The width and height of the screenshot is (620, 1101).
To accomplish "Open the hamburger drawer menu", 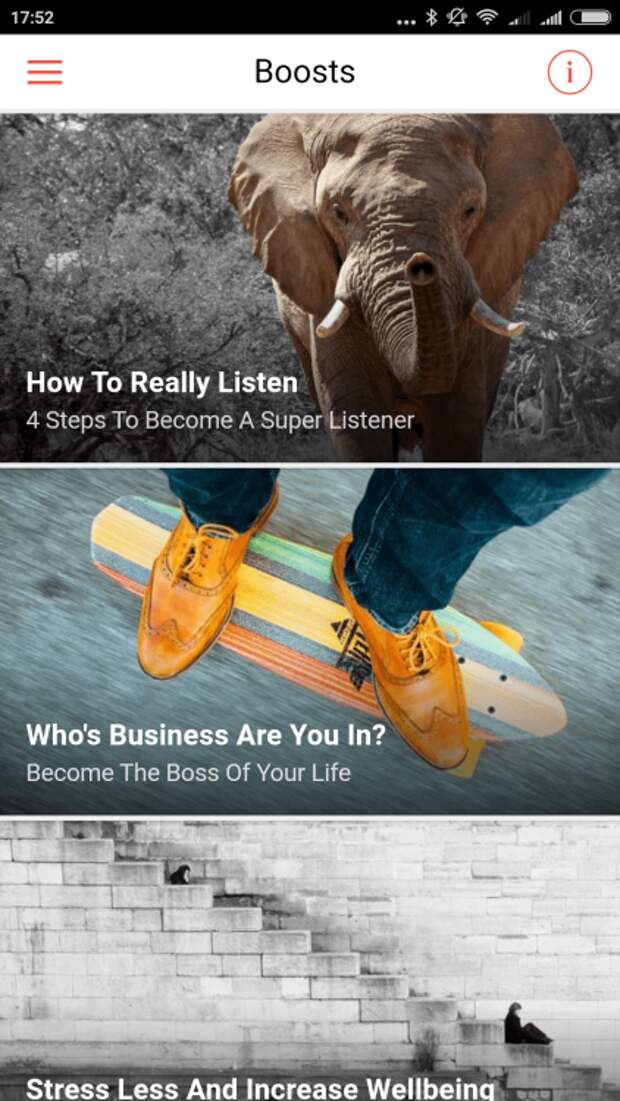I will point(44,72).
